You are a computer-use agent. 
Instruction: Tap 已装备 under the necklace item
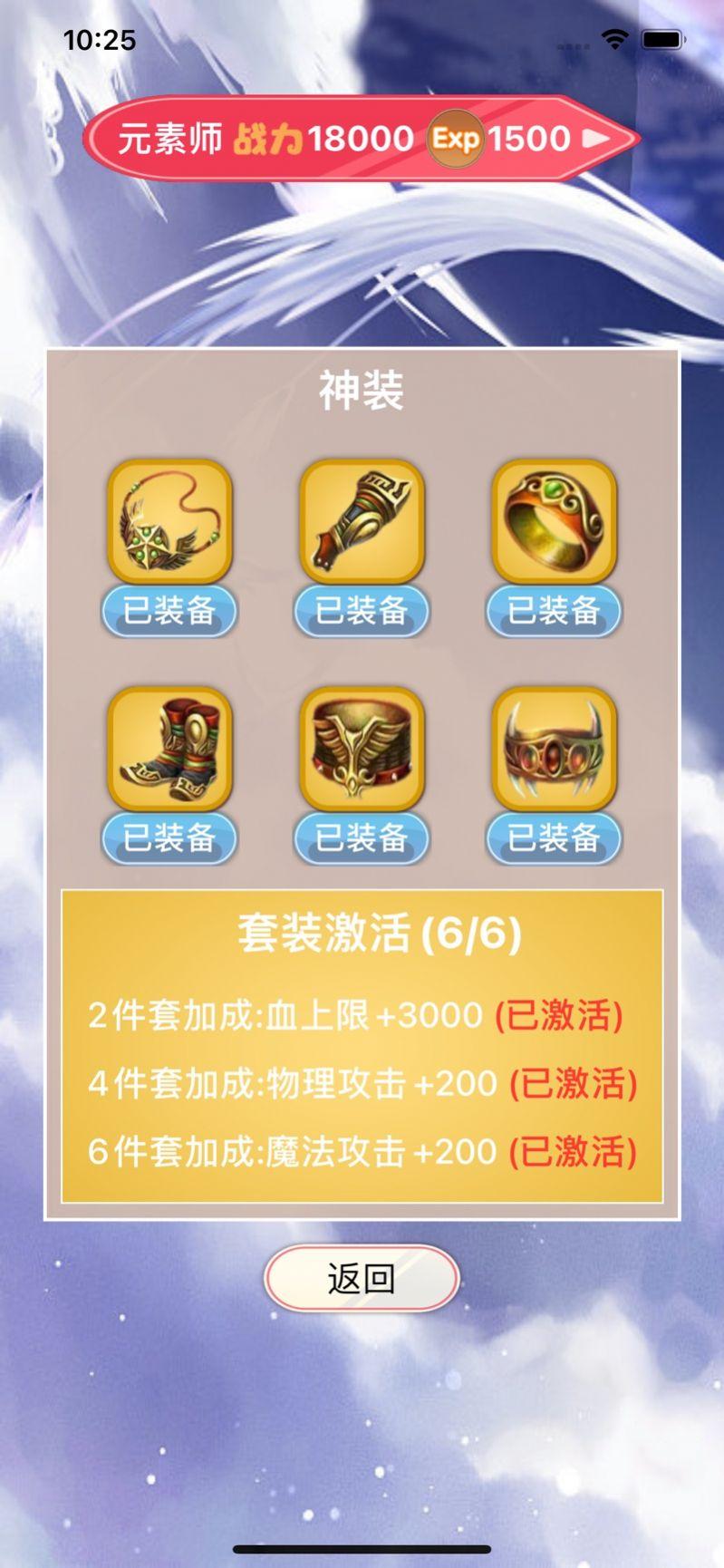click(x=169, y=610)
